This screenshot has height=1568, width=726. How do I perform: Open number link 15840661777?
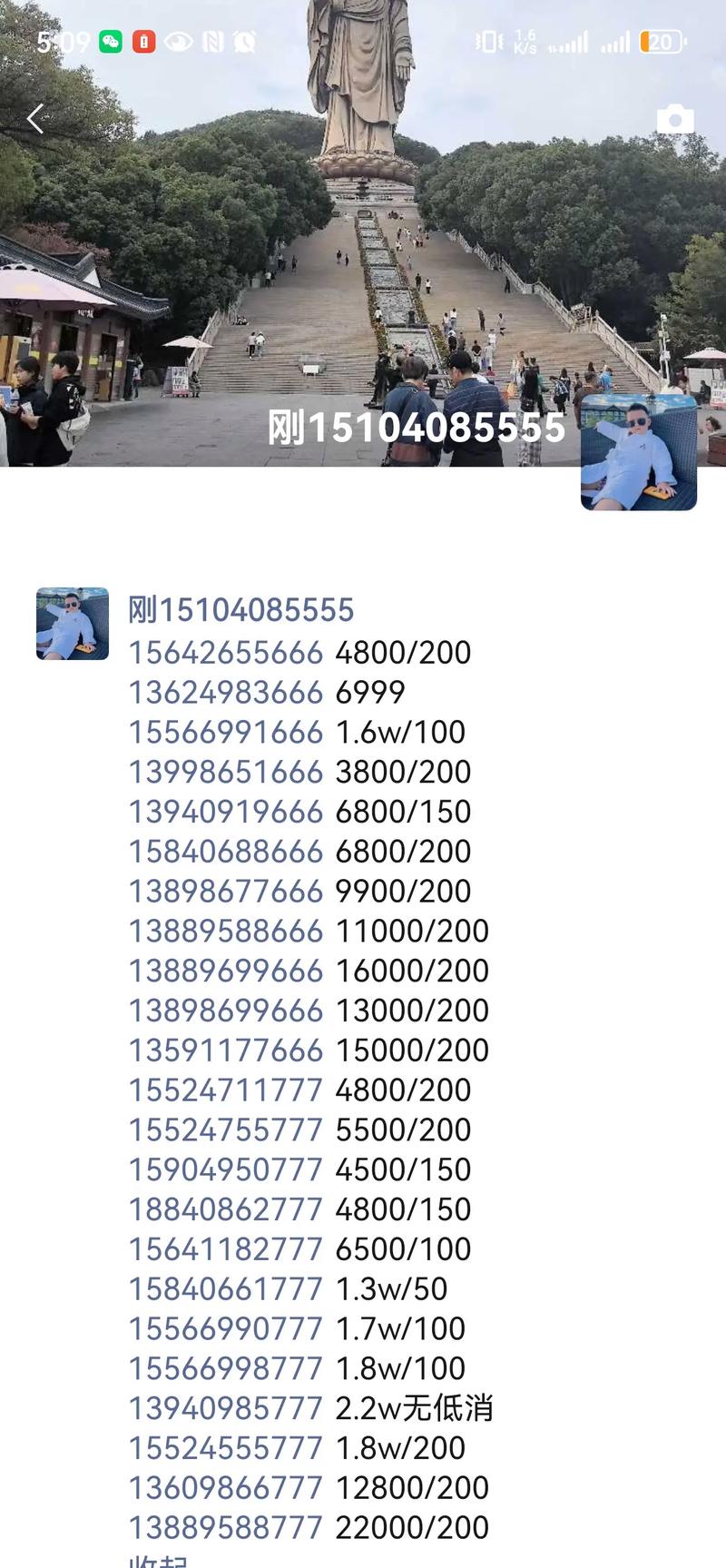pyautogui.click(x=225, y=1289)
